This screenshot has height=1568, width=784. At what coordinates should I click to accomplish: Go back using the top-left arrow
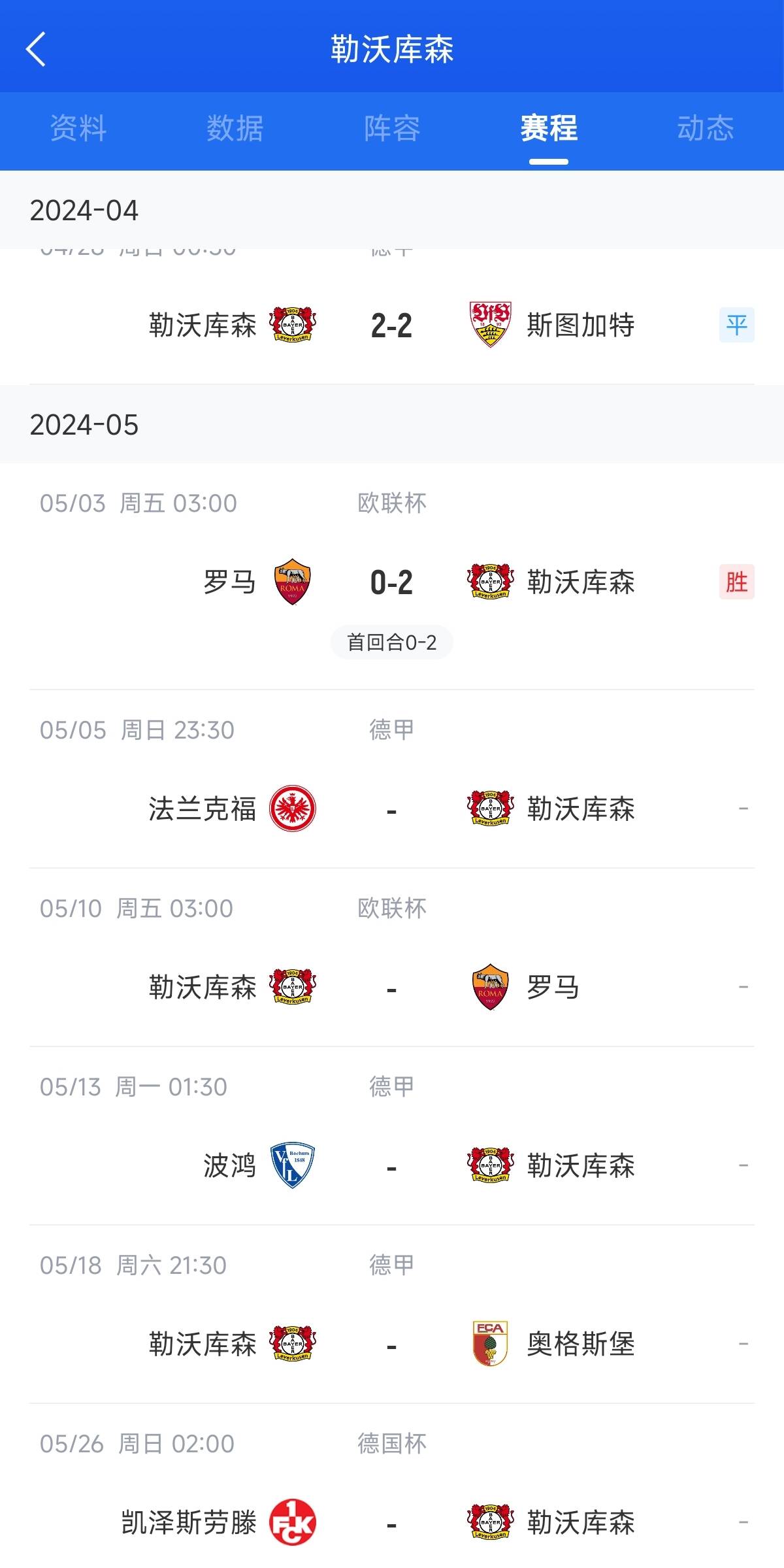coord(36,49)
